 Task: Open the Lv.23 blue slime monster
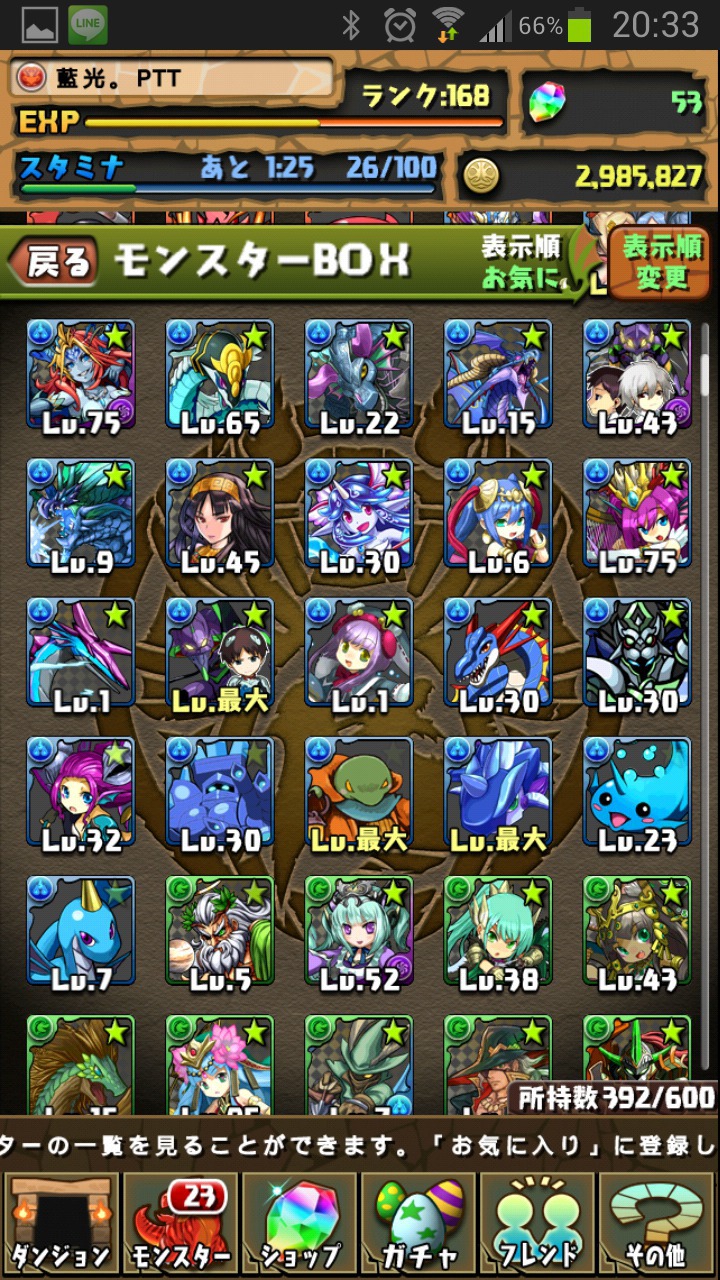coord(637,794)
